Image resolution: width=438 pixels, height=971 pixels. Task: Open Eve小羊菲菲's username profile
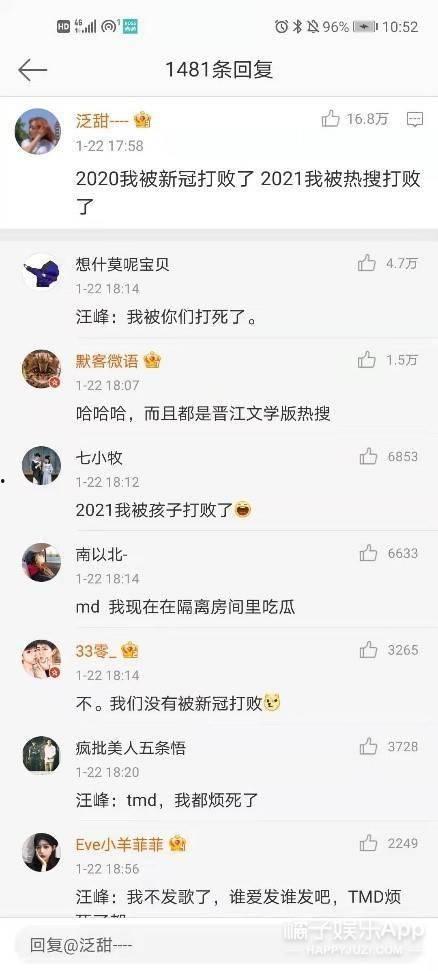pos(120,843)
